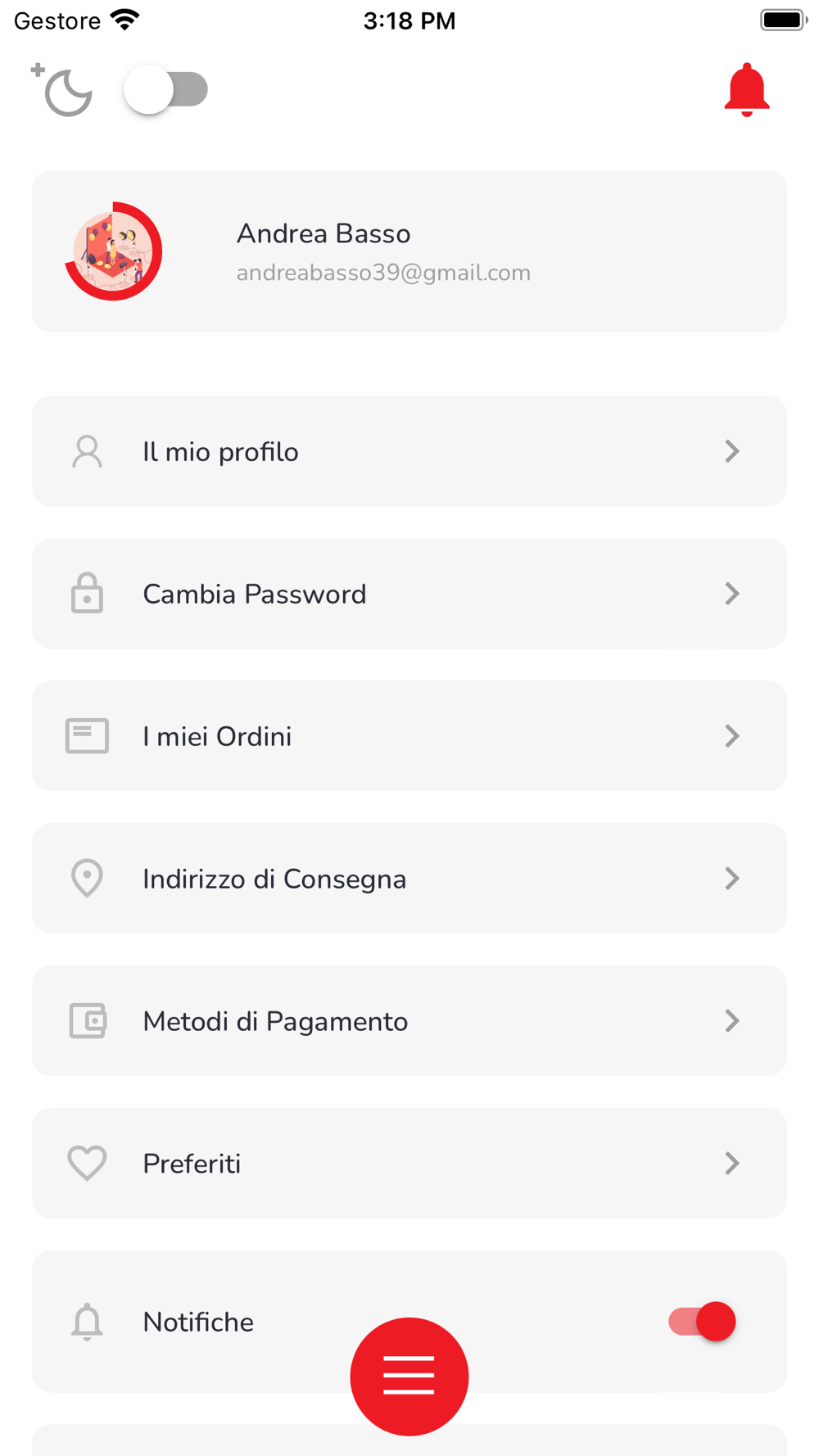
Task: Disable the Notifiche switch
Action: coord(702,1321)
